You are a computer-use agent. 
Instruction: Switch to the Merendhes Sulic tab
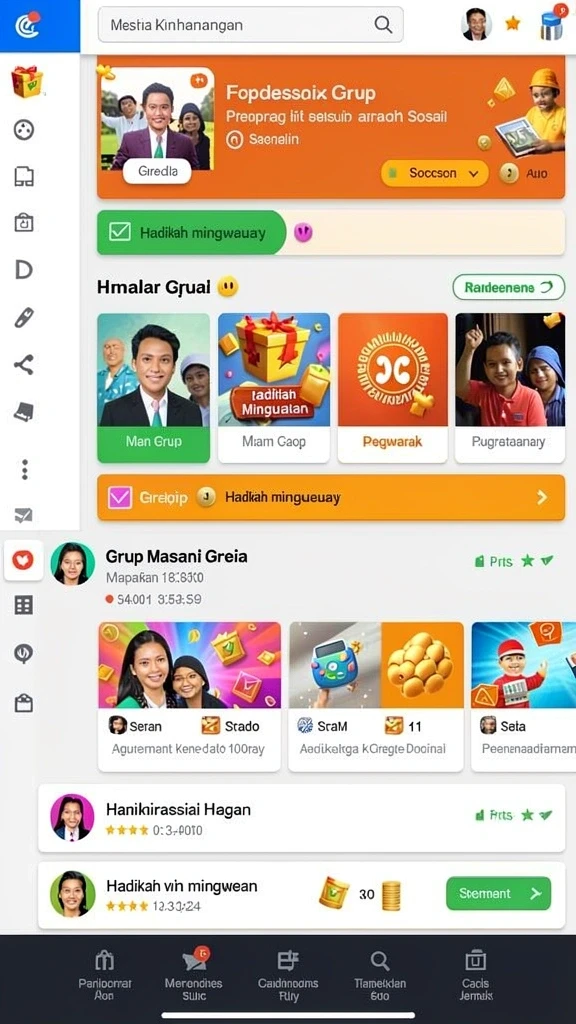coord(193,974)
